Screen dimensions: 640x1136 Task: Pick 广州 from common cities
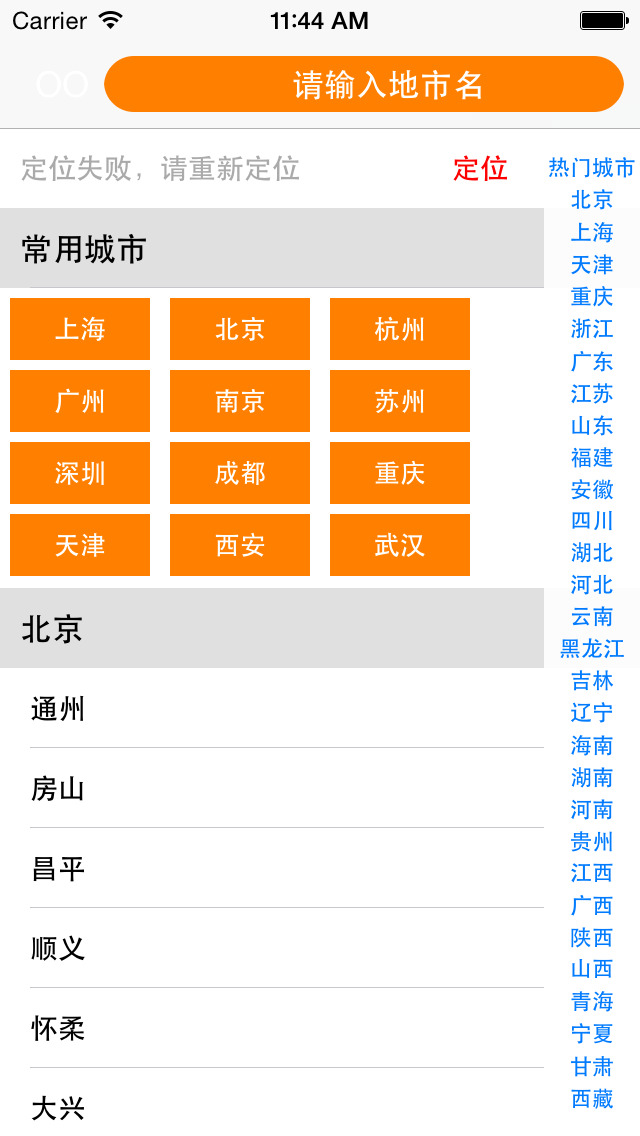(x=80, y=401)
